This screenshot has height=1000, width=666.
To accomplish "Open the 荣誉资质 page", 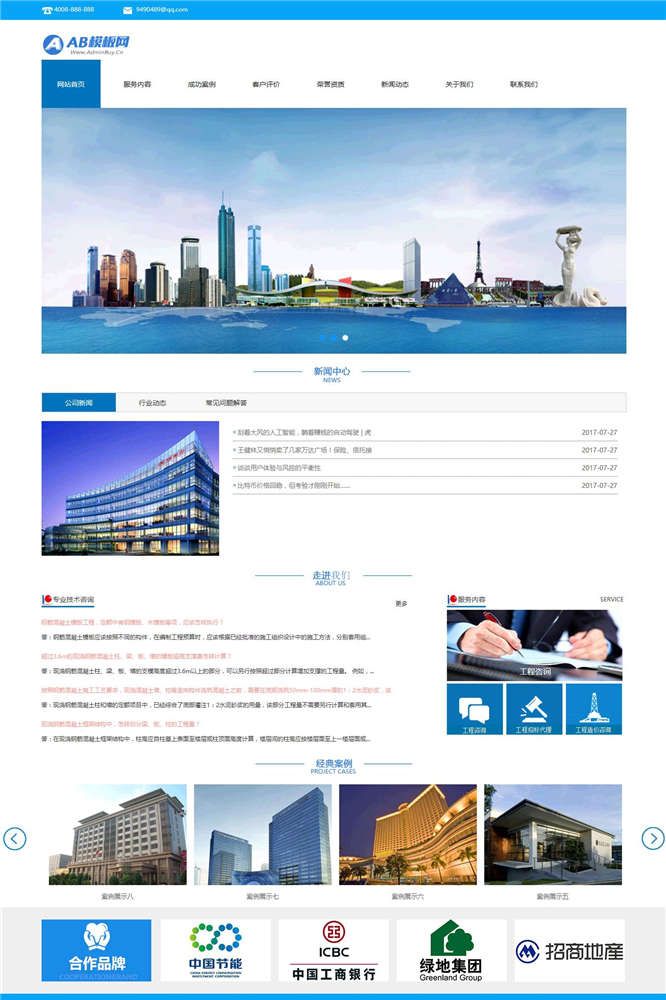I will [330, 84].
